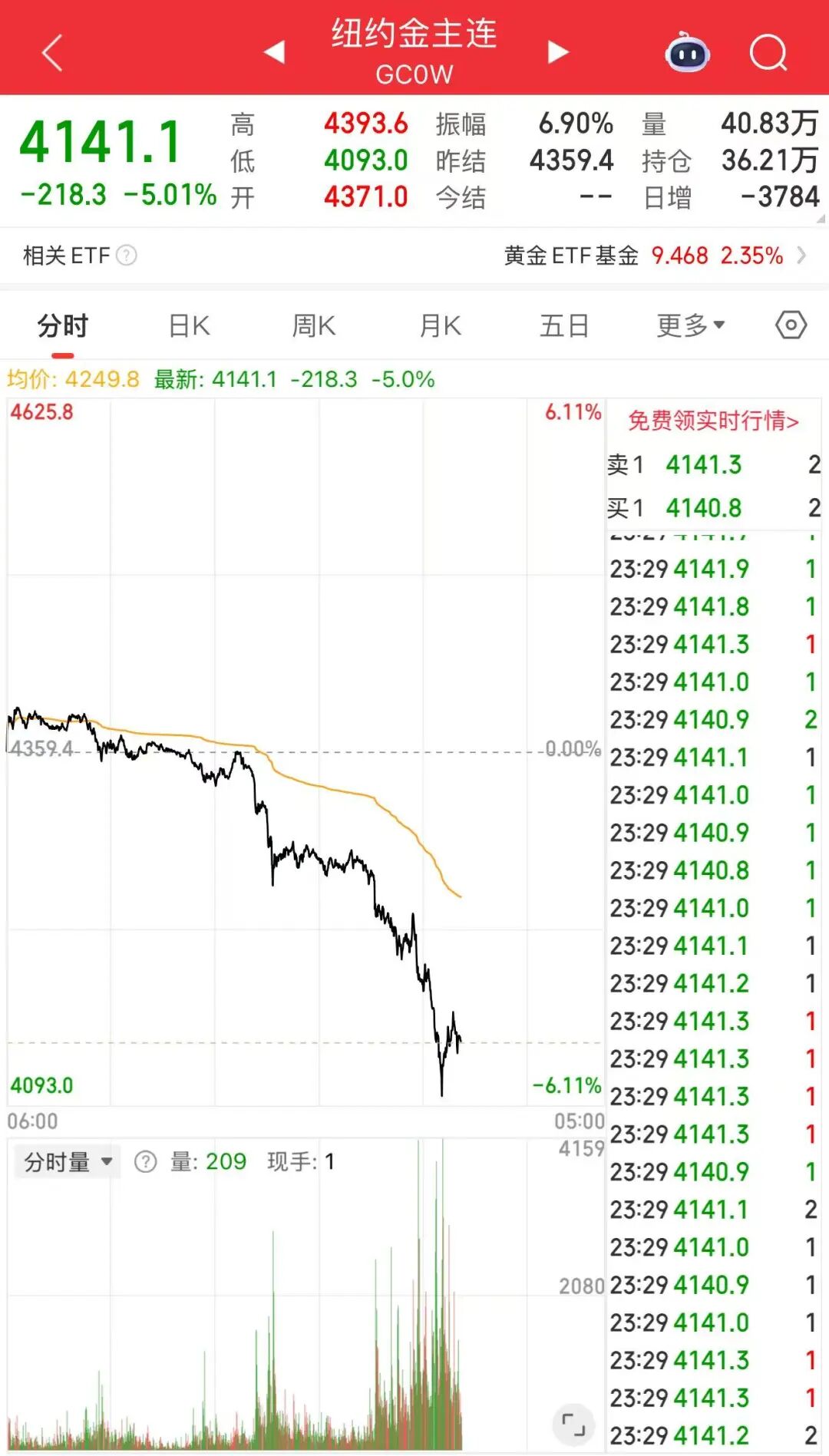This screenshot has height=1456, width=829.
Task: Show help for 相关ETF question mark
Action: pyautogui.click(x=127, y=256)
